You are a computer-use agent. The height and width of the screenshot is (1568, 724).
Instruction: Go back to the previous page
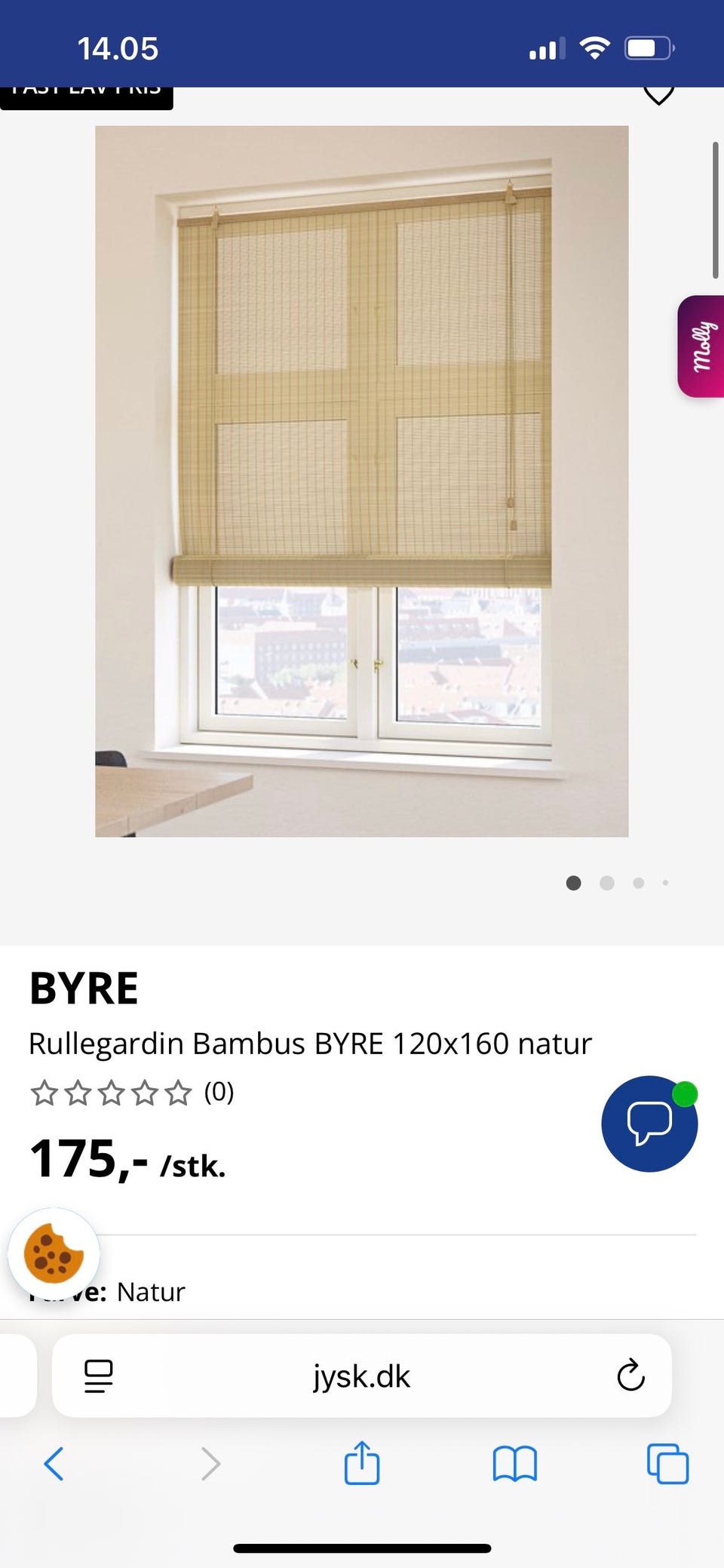(54, 1464)
